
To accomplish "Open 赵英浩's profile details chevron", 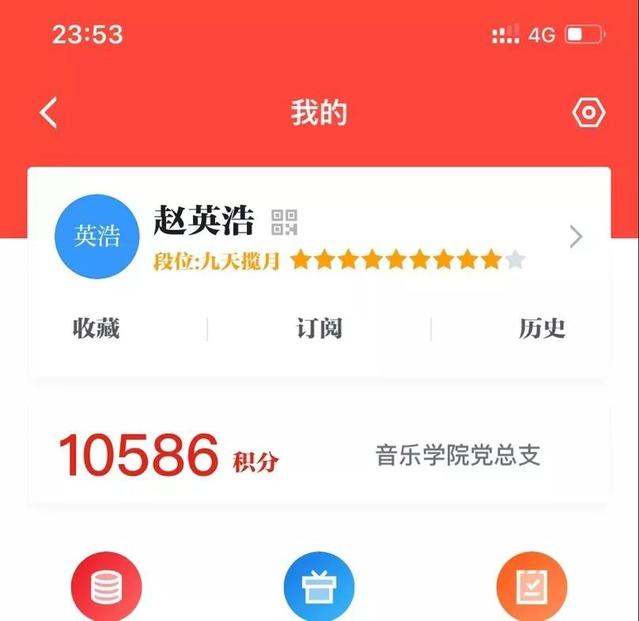I will (575, 237).
